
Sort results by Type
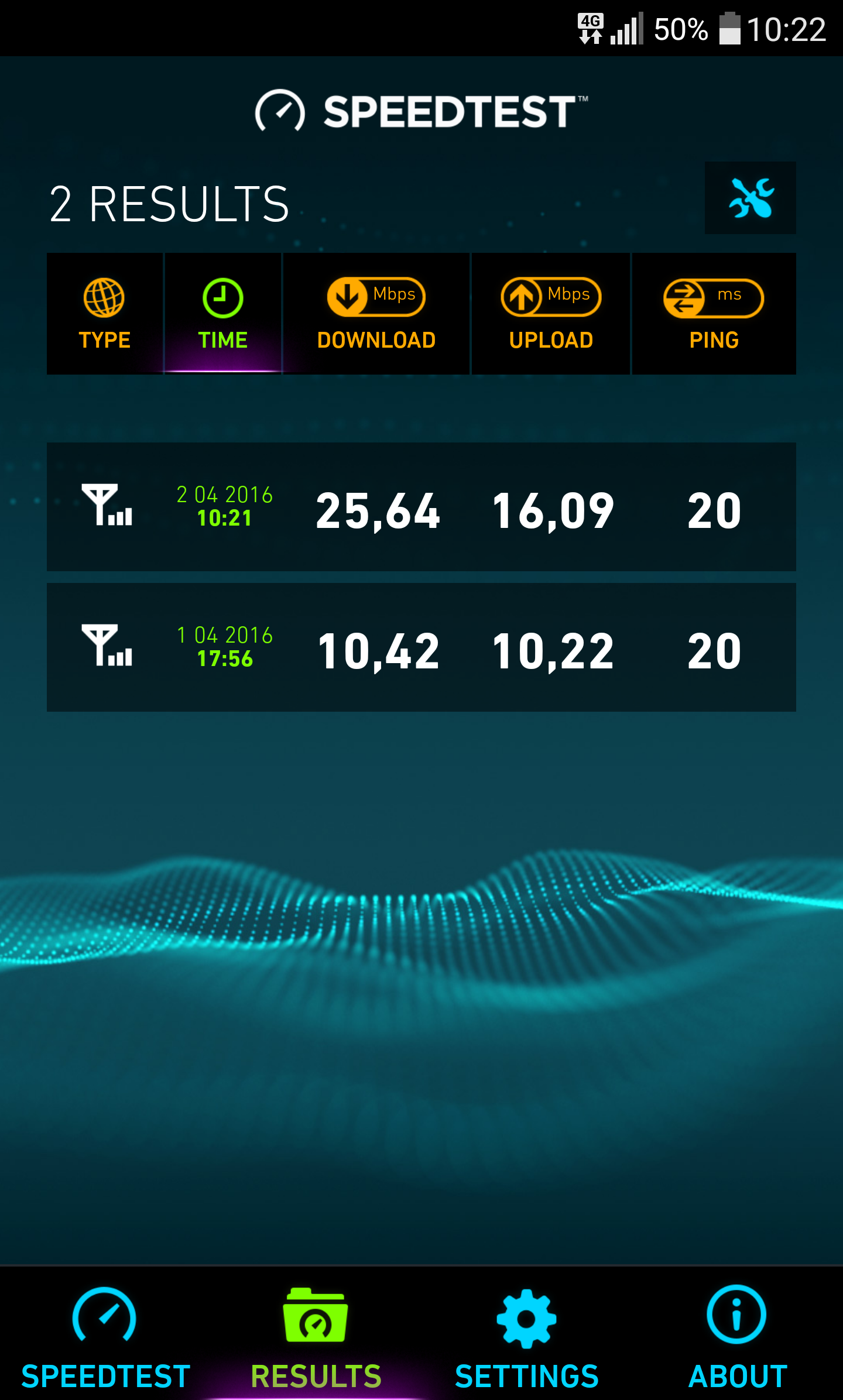point(105,314)
